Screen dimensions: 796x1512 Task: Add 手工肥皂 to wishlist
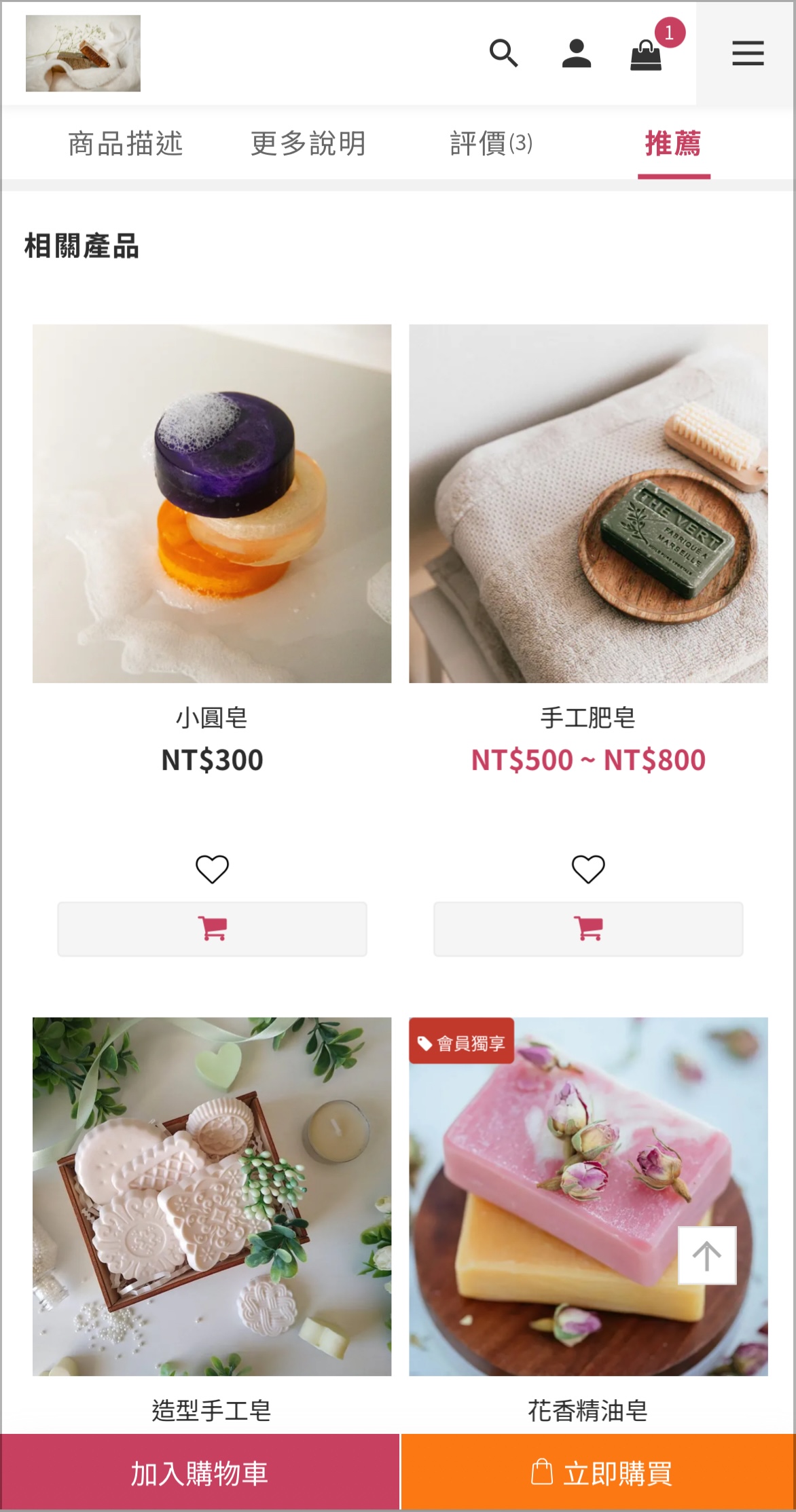[x=588, y=869]
